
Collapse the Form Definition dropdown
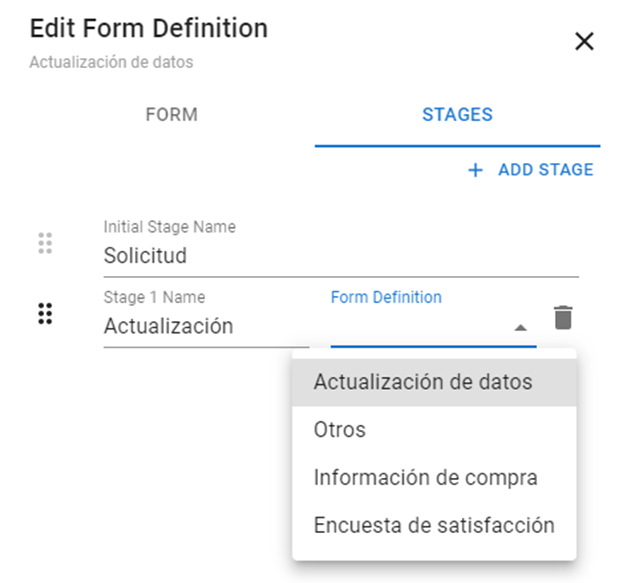[519, 327]
